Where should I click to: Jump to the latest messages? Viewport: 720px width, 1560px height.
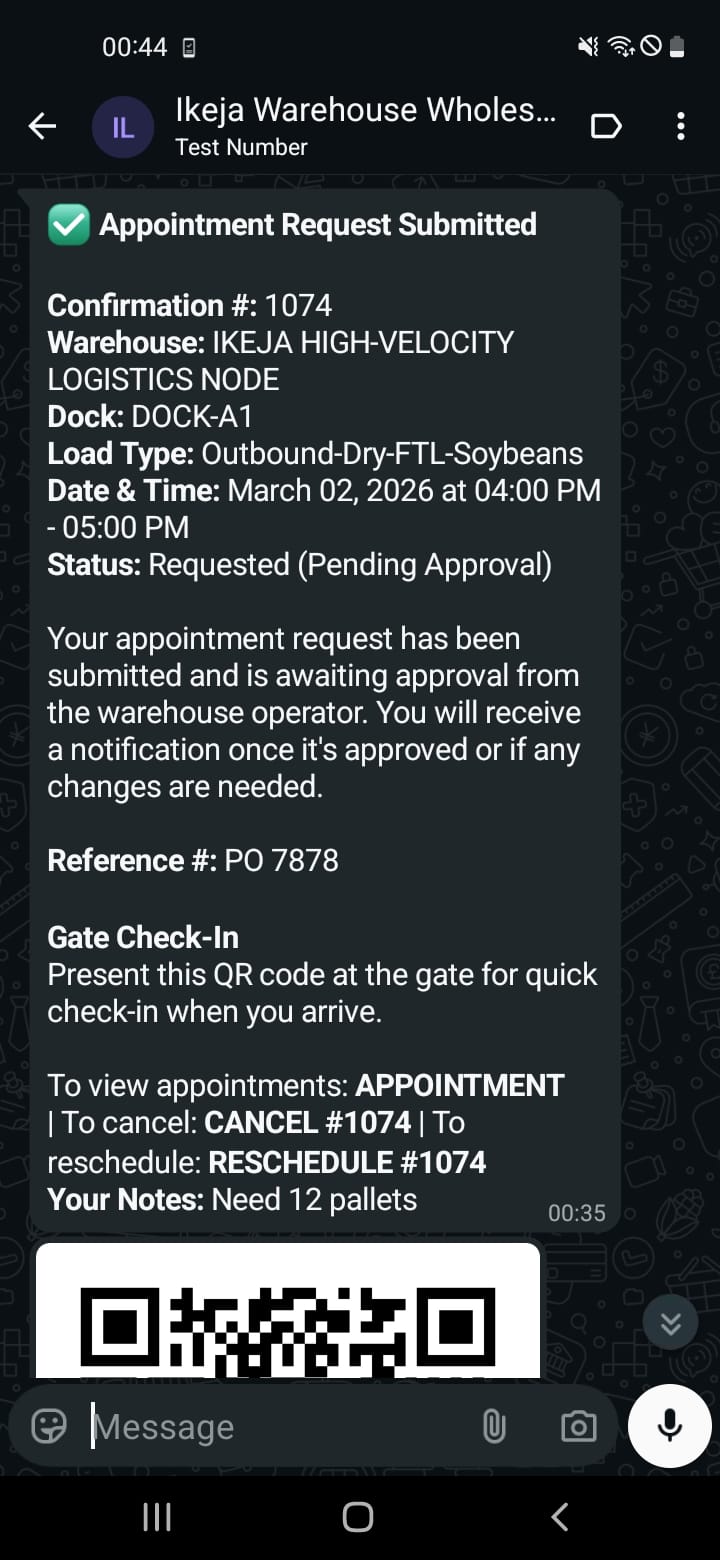coord(670,1323)
